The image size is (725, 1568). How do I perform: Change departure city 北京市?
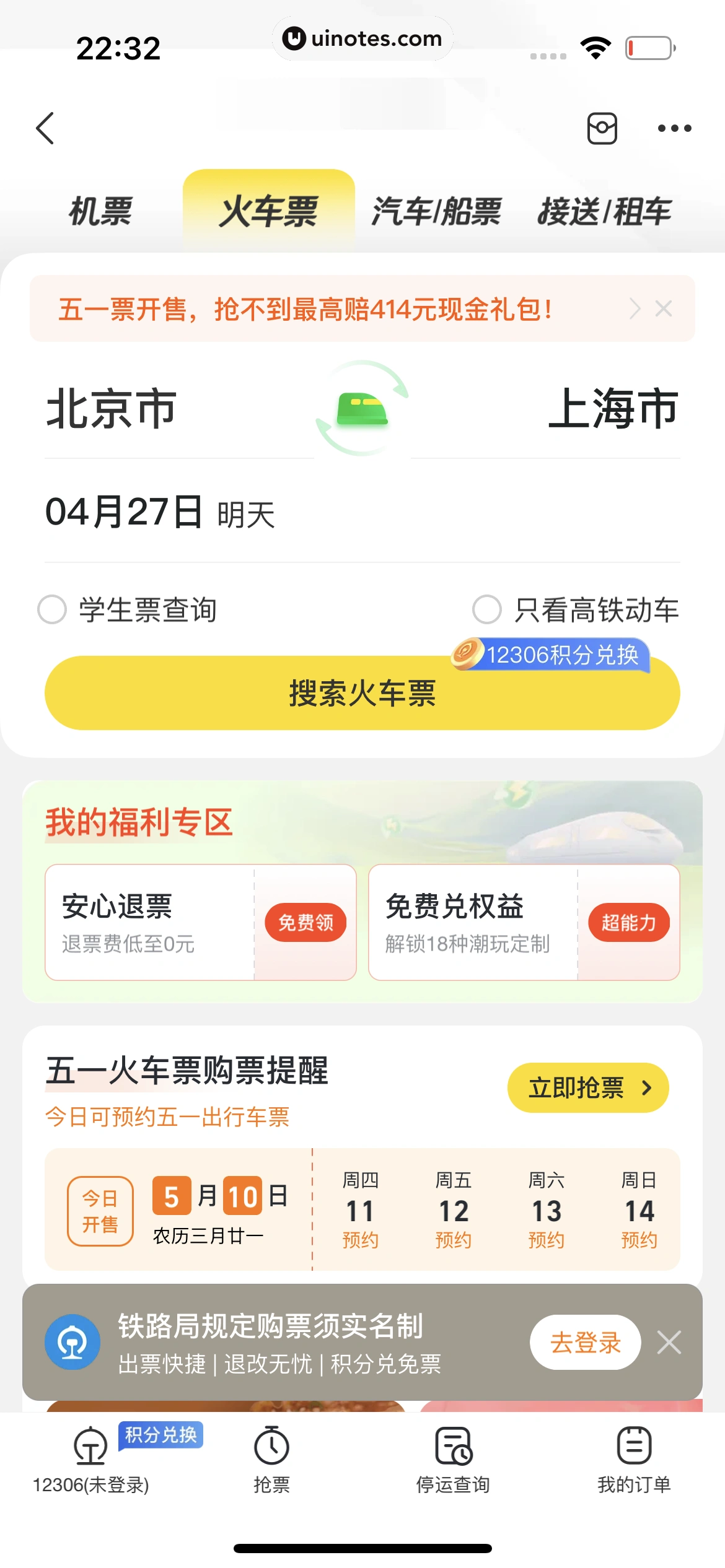(112, 409)
